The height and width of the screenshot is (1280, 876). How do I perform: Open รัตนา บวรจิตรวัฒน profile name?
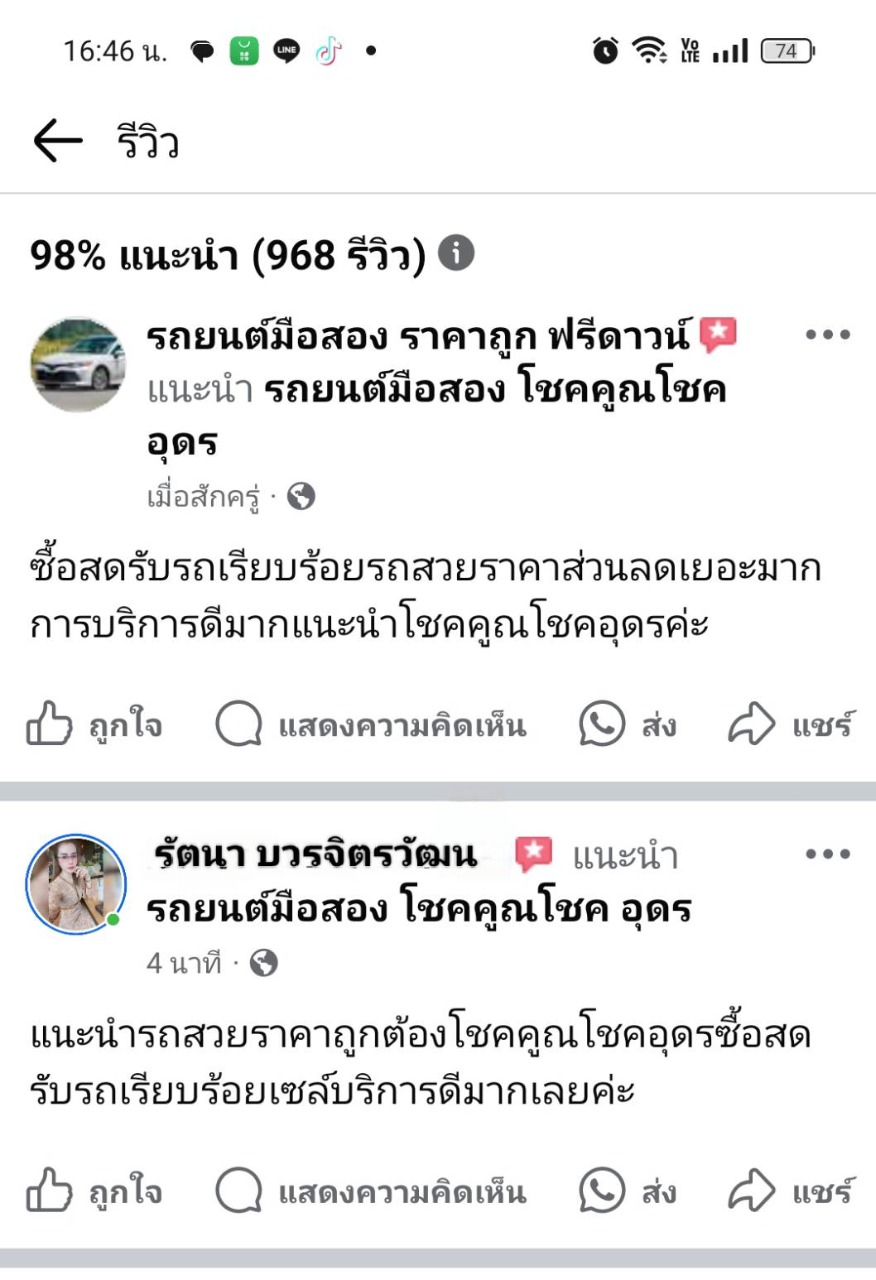[316, 854]
